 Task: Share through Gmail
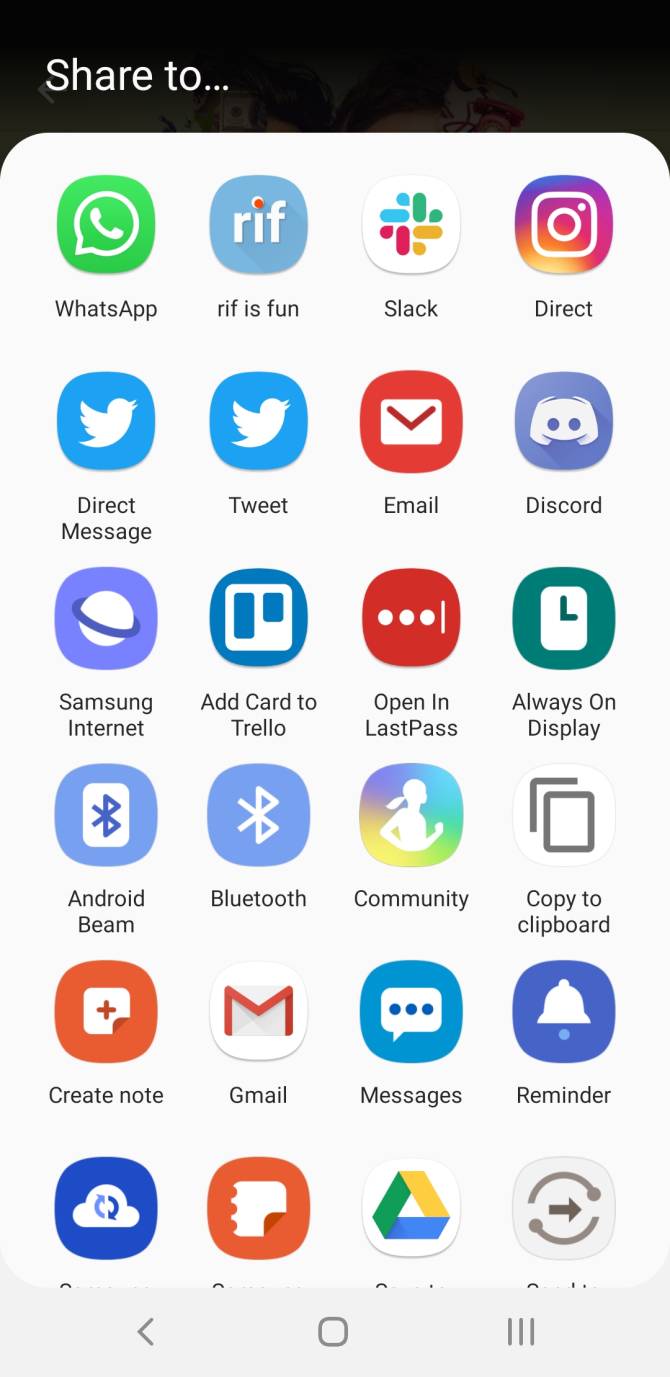point(258,1012)
